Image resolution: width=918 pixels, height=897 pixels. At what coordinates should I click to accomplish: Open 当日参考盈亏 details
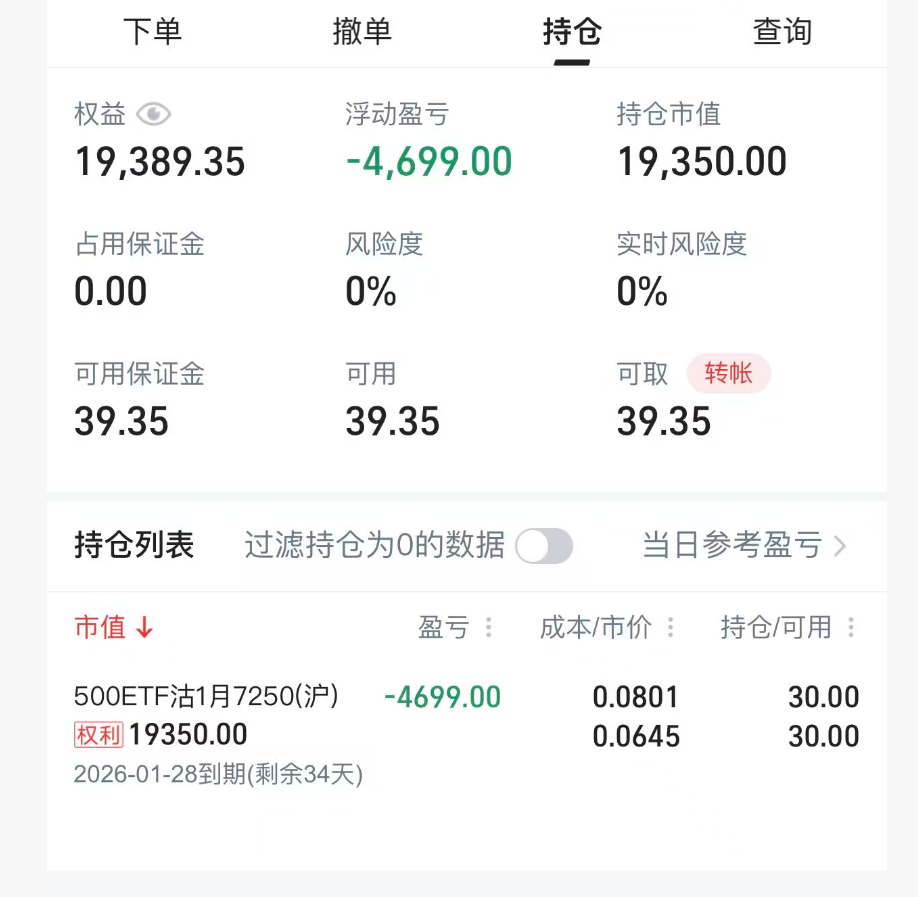[744, 546]
